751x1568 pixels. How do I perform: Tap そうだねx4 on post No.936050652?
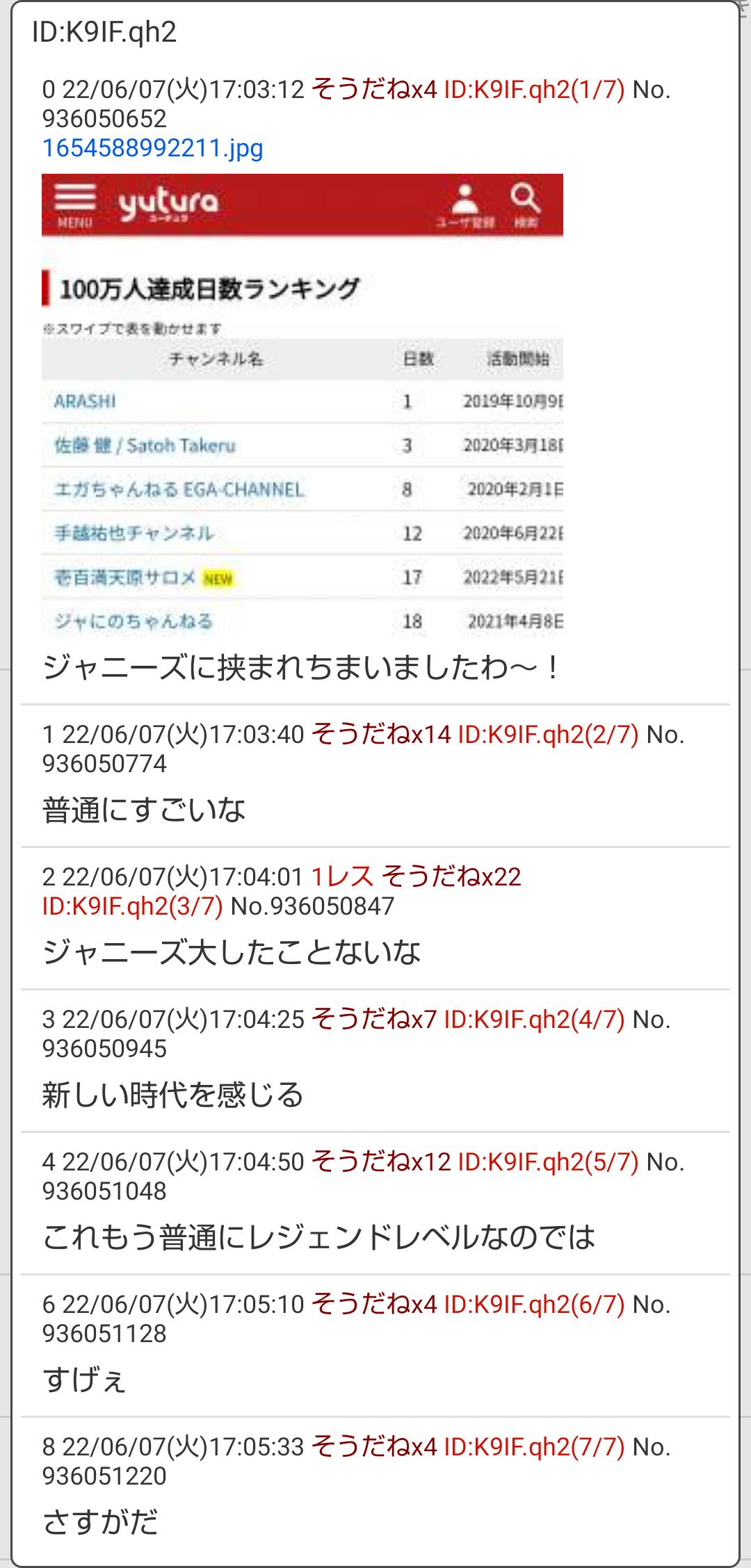tap(373, 90)
